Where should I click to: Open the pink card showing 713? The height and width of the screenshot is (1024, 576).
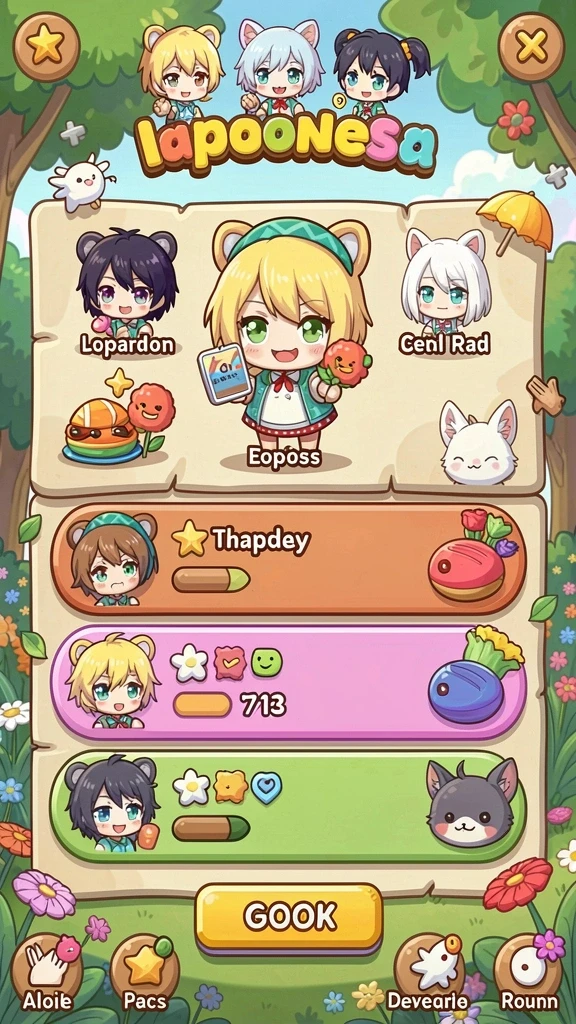point(288,682)
